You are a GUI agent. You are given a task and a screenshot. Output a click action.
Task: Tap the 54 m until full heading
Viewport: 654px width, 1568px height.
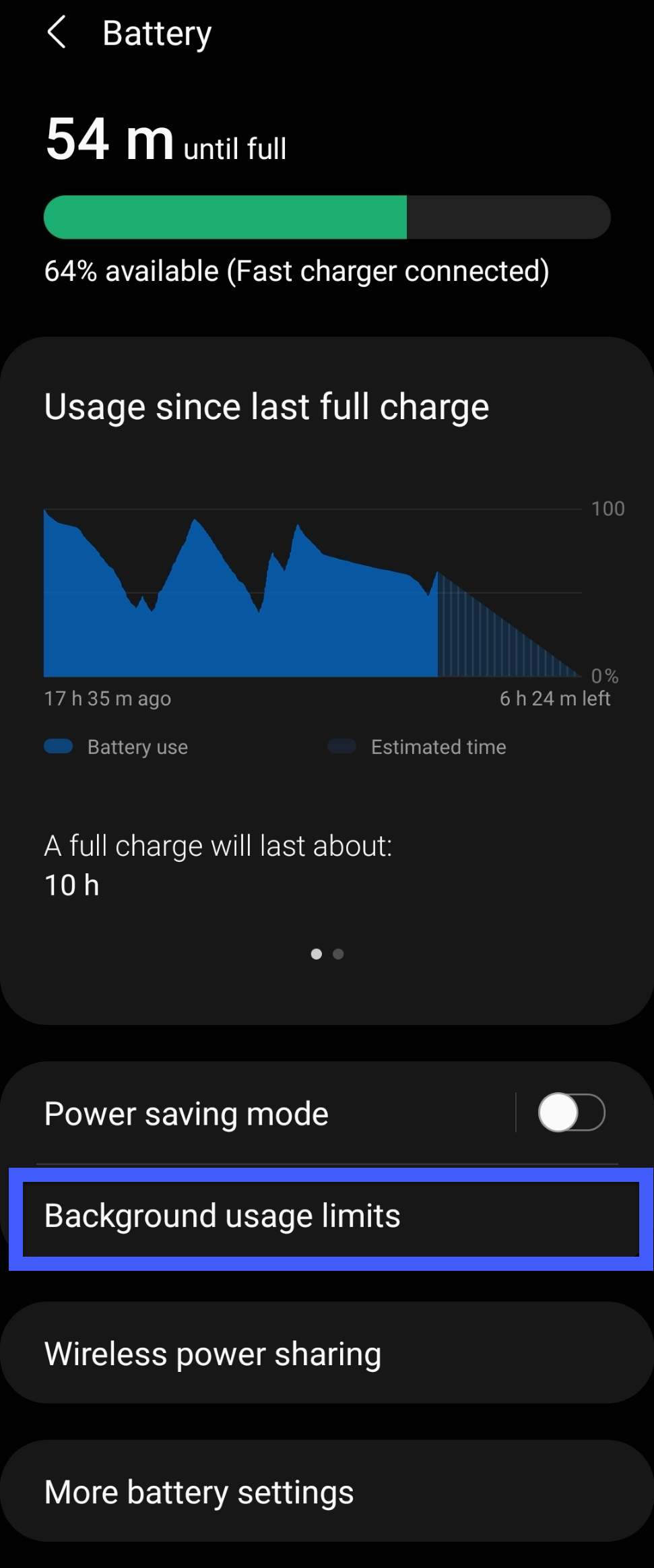[x=165, y=138]
